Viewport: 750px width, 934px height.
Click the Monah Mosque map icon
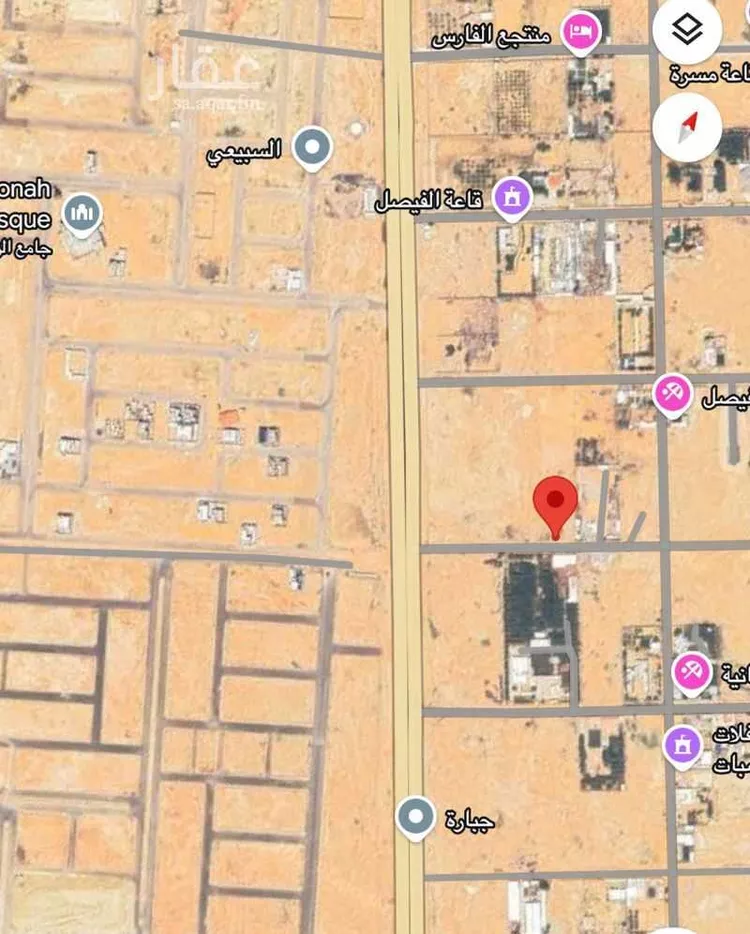[83, 211]
